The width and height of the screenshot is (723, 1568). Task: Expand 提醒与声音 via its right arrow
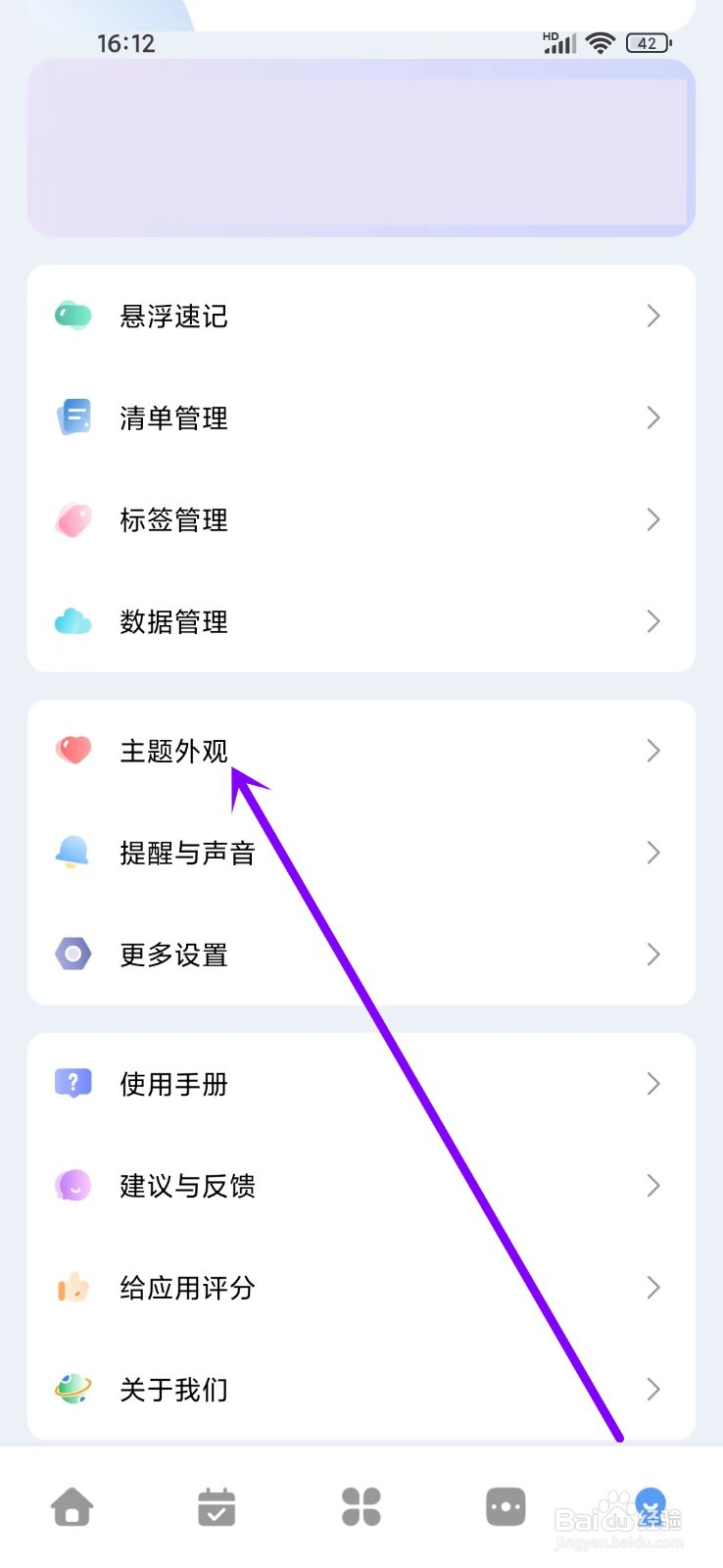[x=653, y=853]
